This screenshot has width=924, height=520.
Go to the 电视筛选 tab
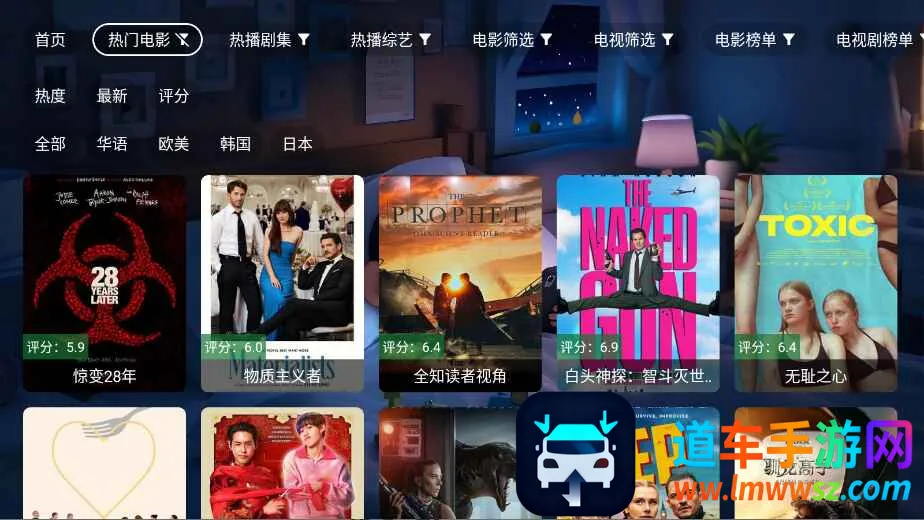(633, 40)
